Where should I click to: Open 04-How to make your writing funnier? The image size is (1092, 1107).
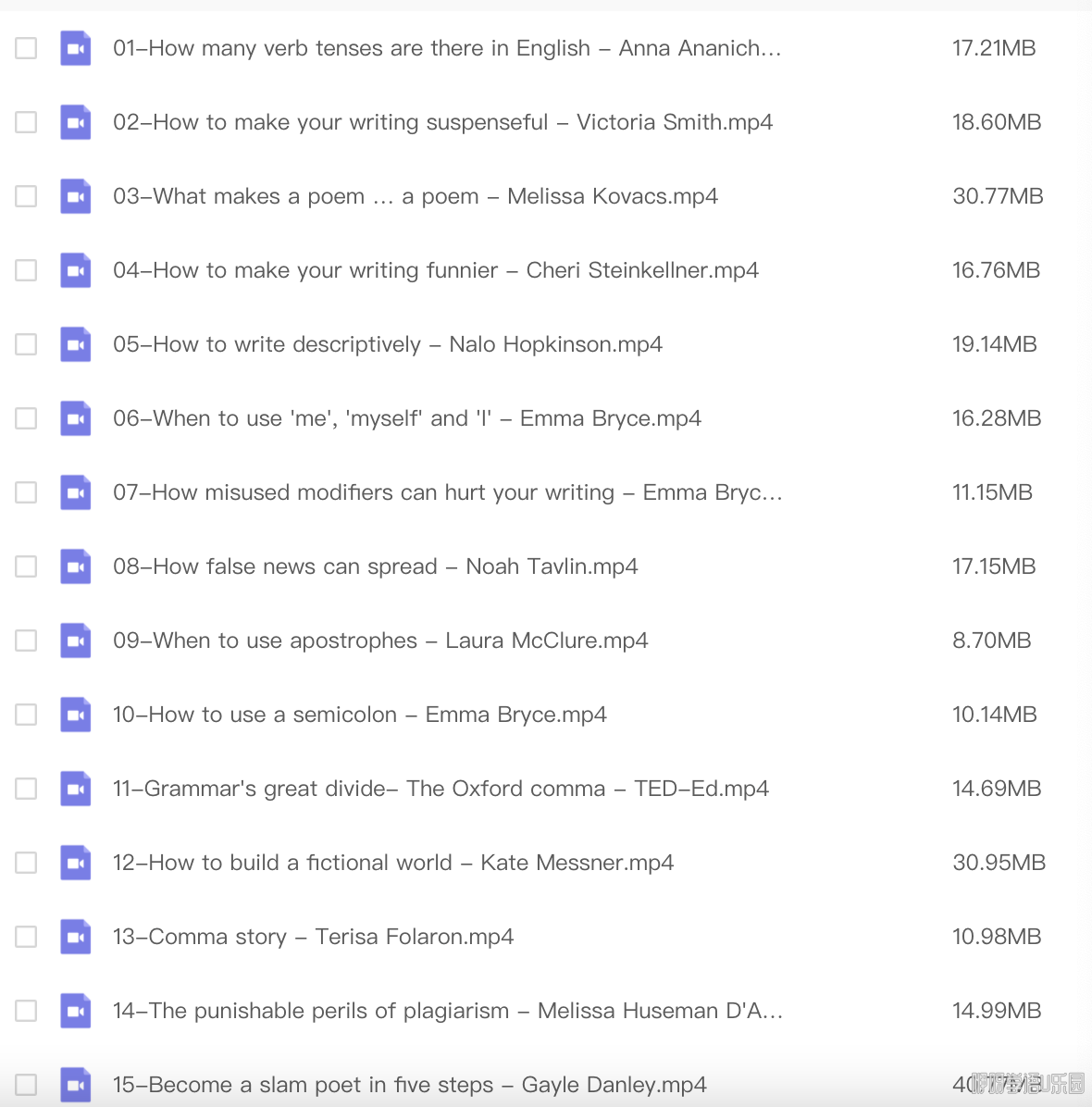click(435, 270)
